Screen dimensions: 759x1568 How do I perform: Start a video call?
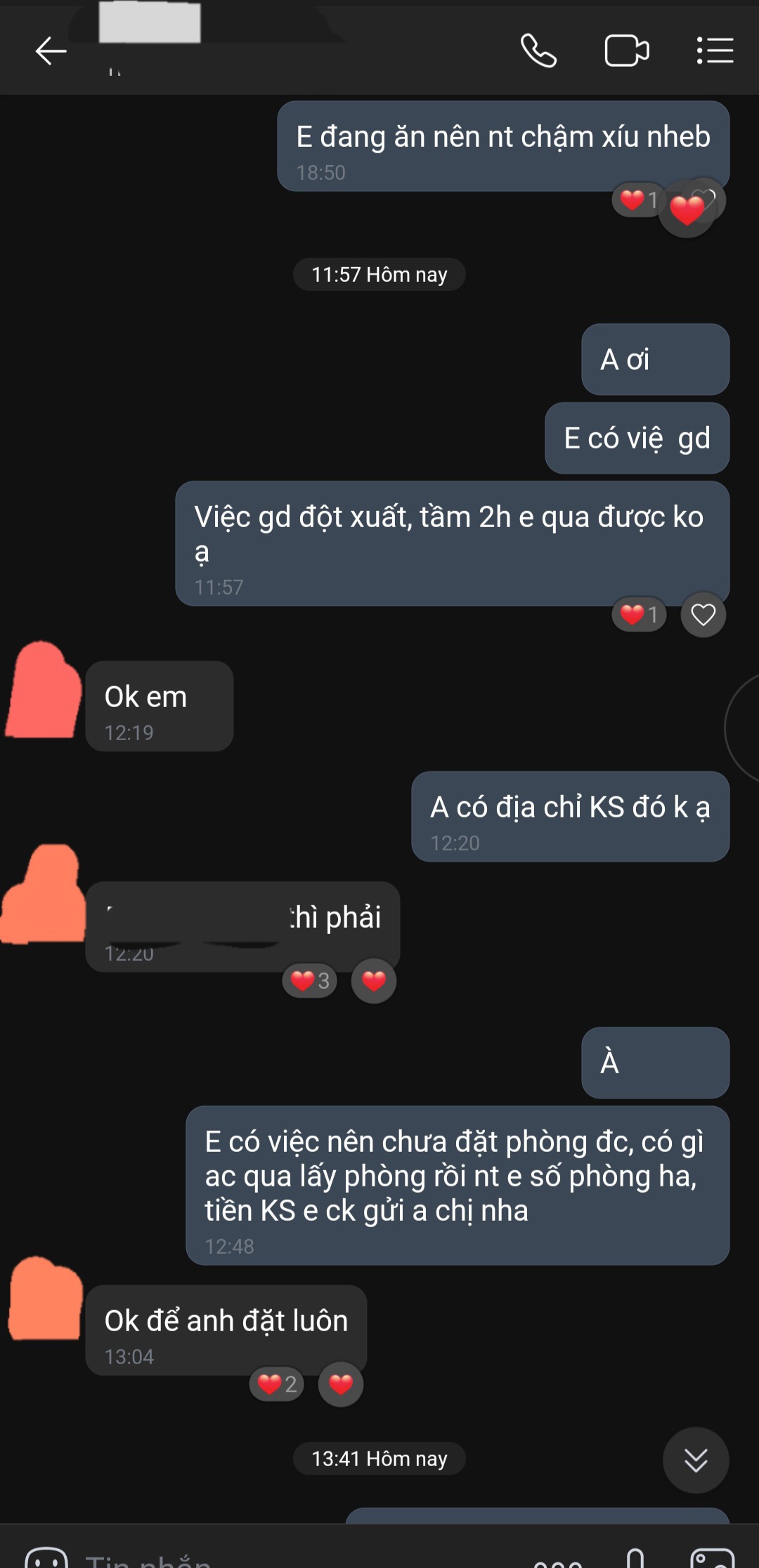[626, 51]
